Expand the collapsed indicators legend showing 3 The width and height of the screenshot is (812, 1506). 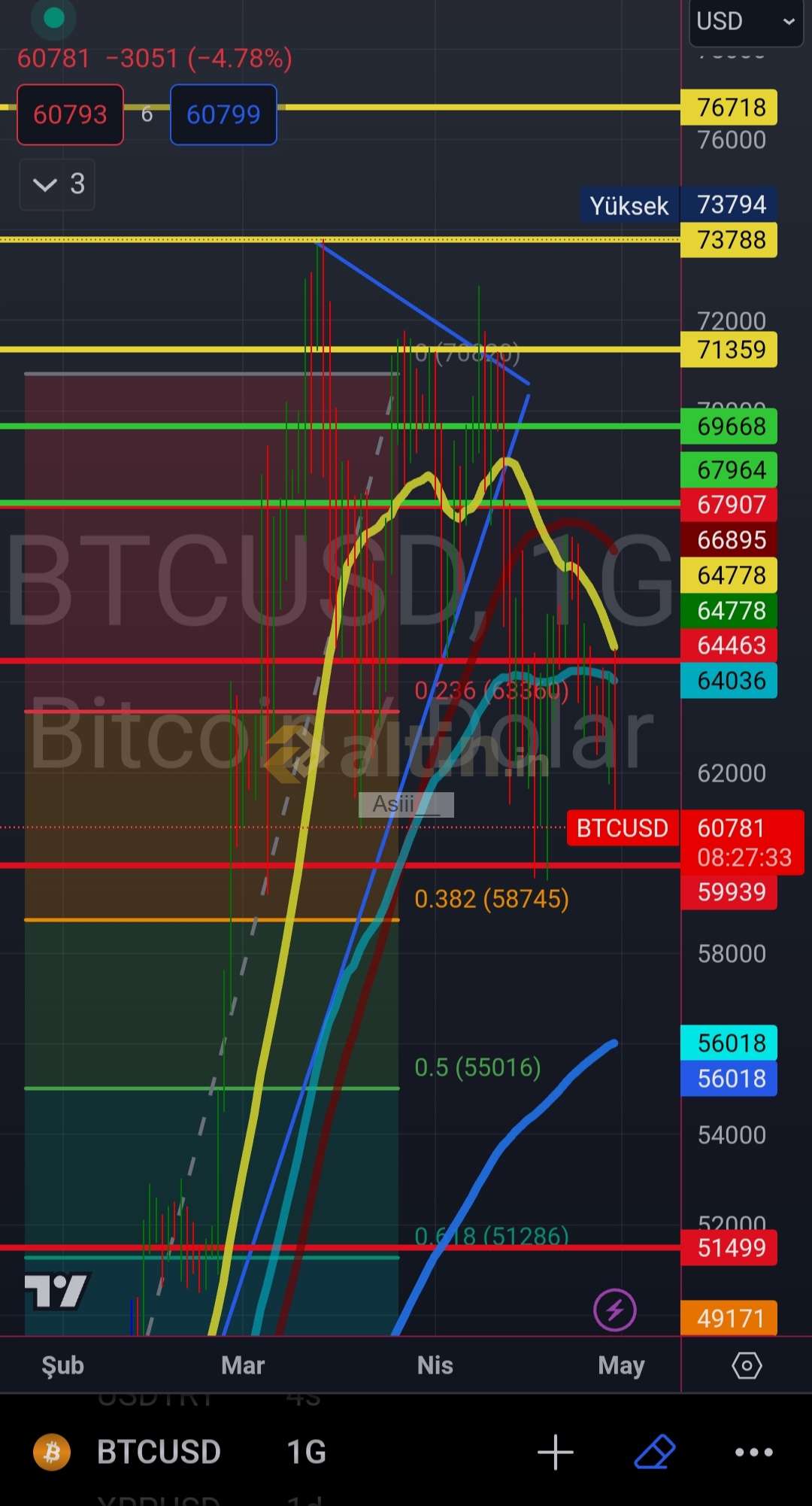click(57, 184)
